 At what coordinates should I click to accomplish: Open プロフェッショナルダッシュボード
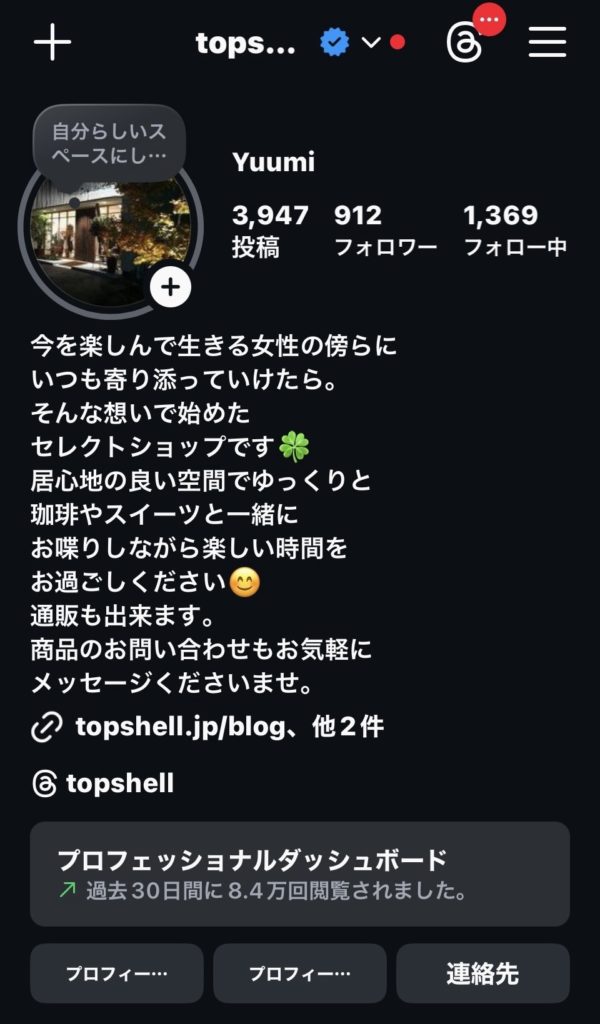[x=300, y=873]
